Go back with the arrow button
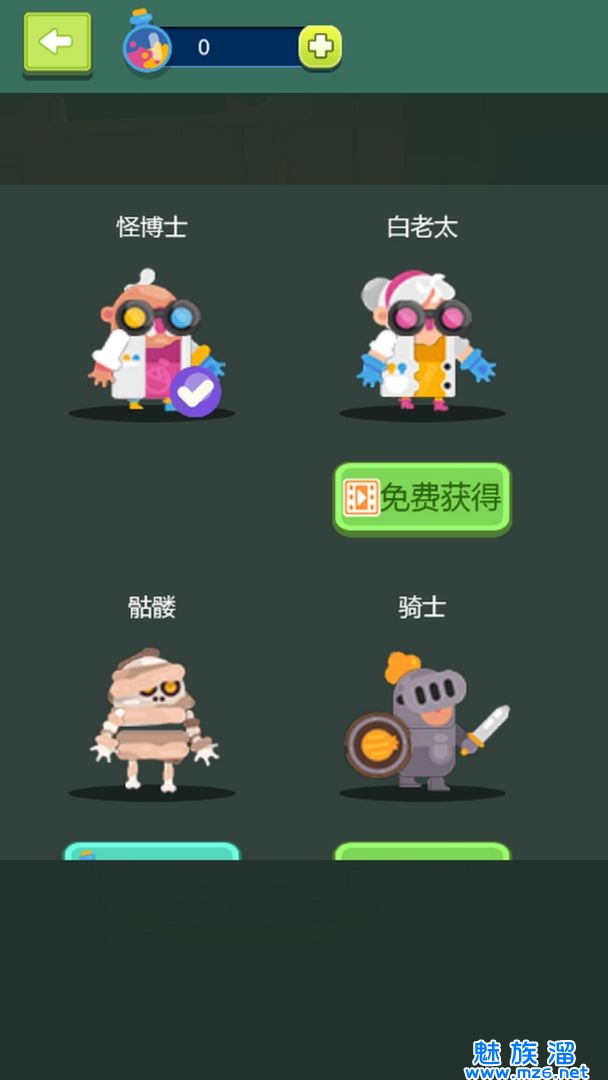Viewport: 608px width, 1080px height. pyautogui.click(x=57, y=43)
